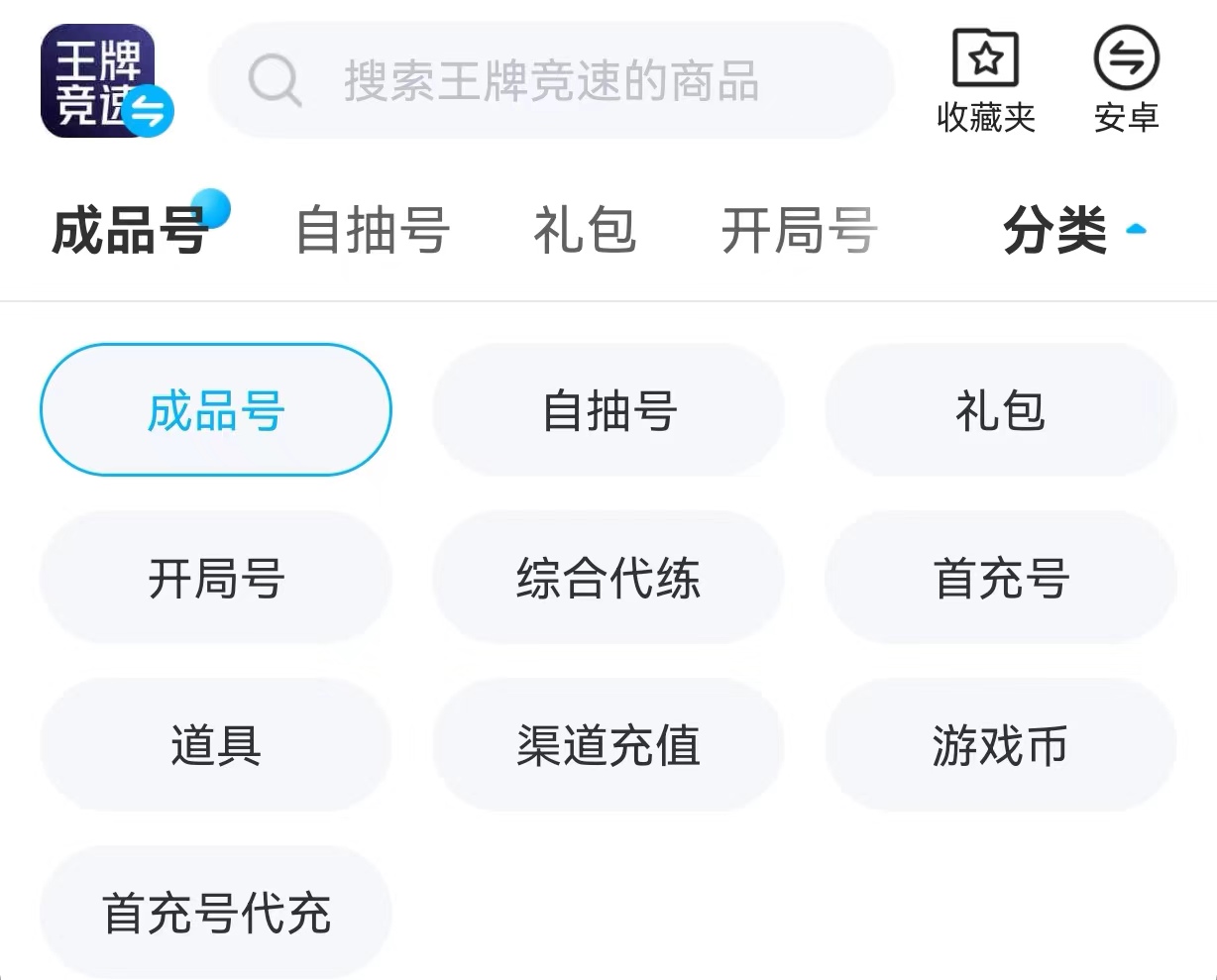
Task: Switch to the 自抽号 top tab
Action: (373, 231)
